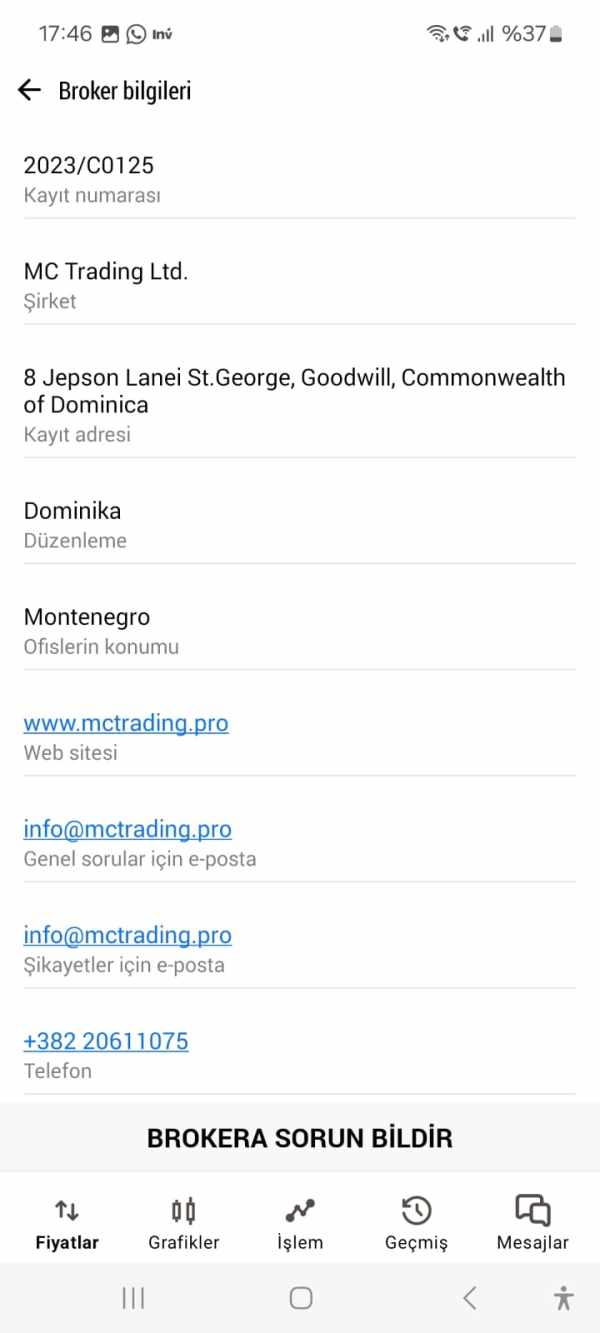
Task: Open the Mesajlar tab
Action: [x=533, y=1224]
